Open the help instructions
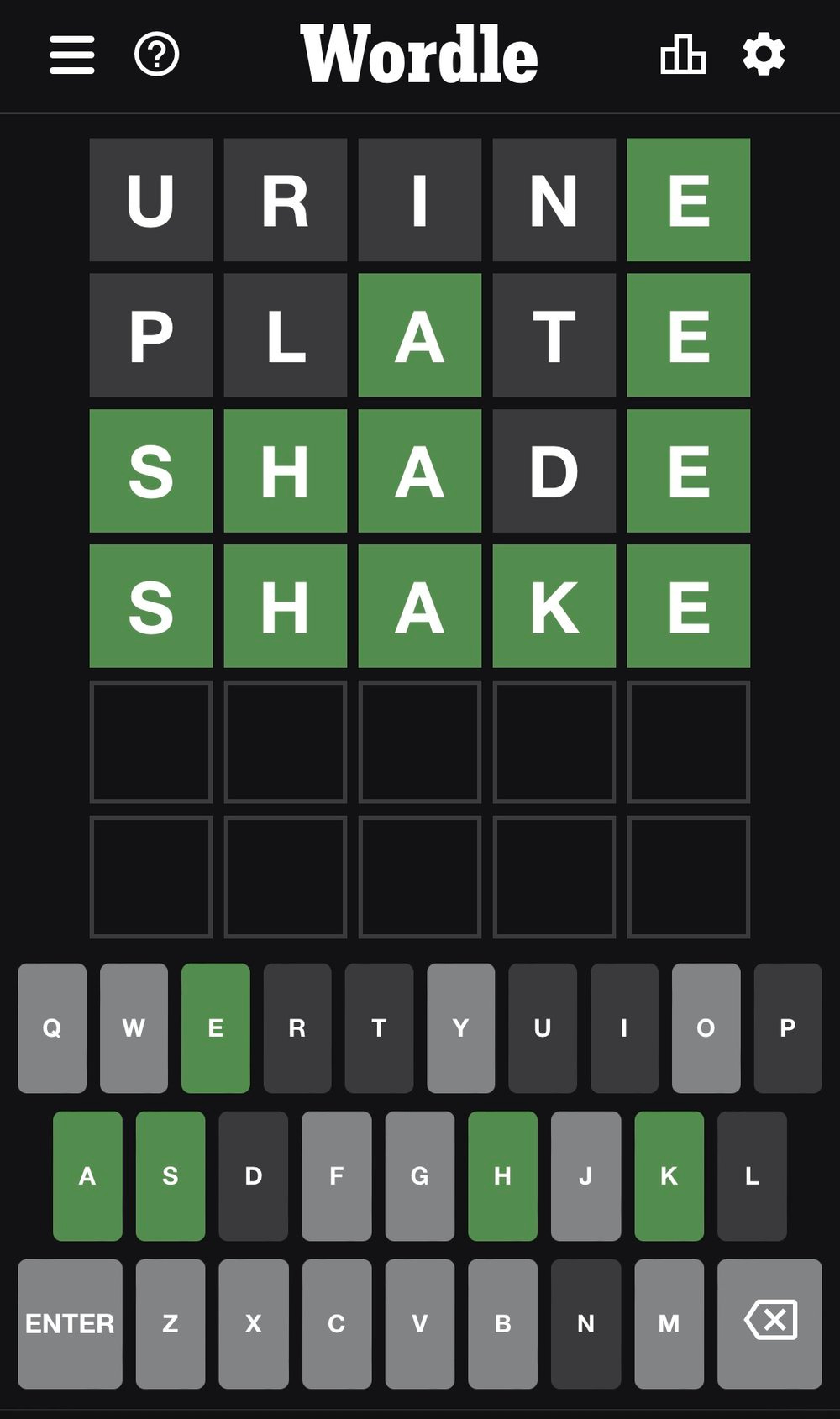This screenshot has height=1419, width=840. tap(155, 55)
